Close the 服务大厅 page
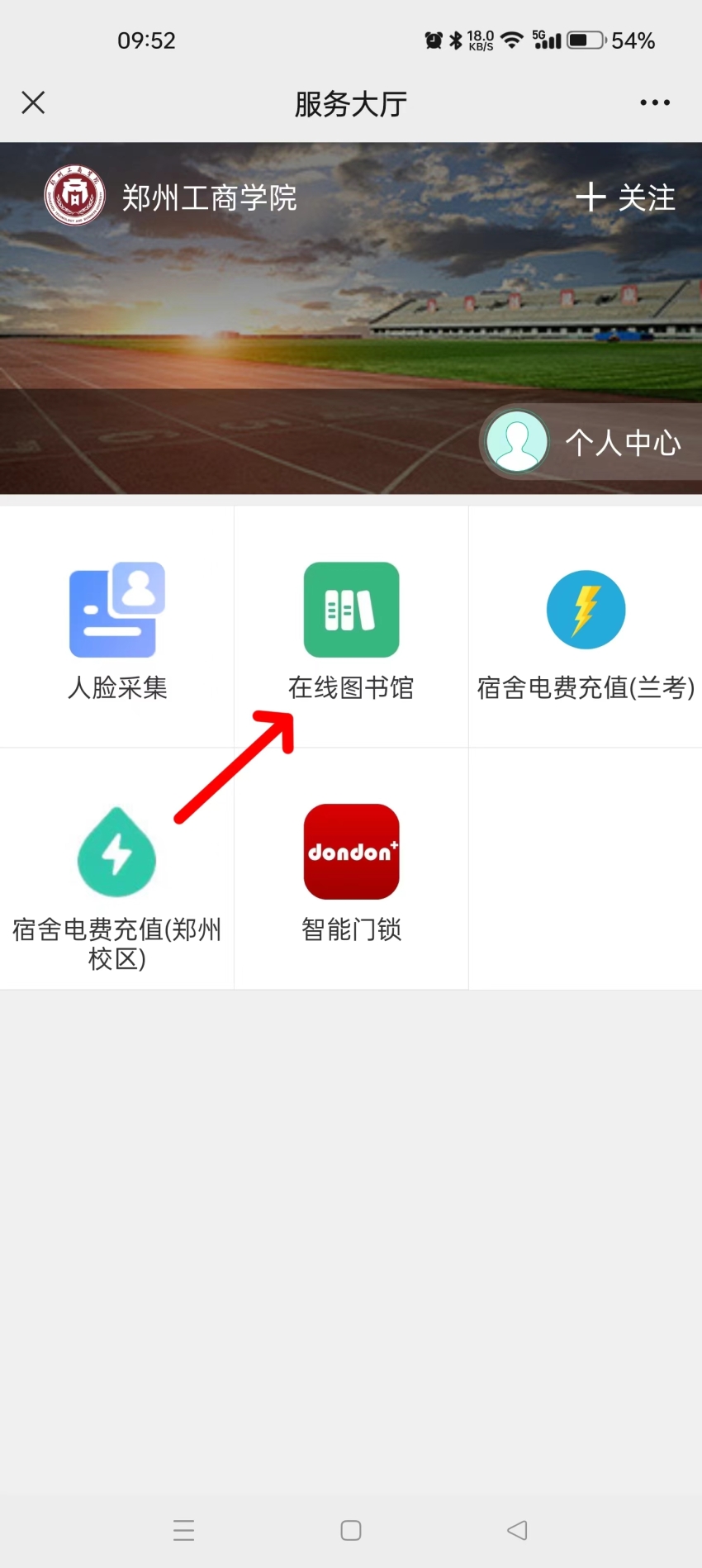Image resolution: width=702 pixels, height=1568 pixels. [33, 102]
